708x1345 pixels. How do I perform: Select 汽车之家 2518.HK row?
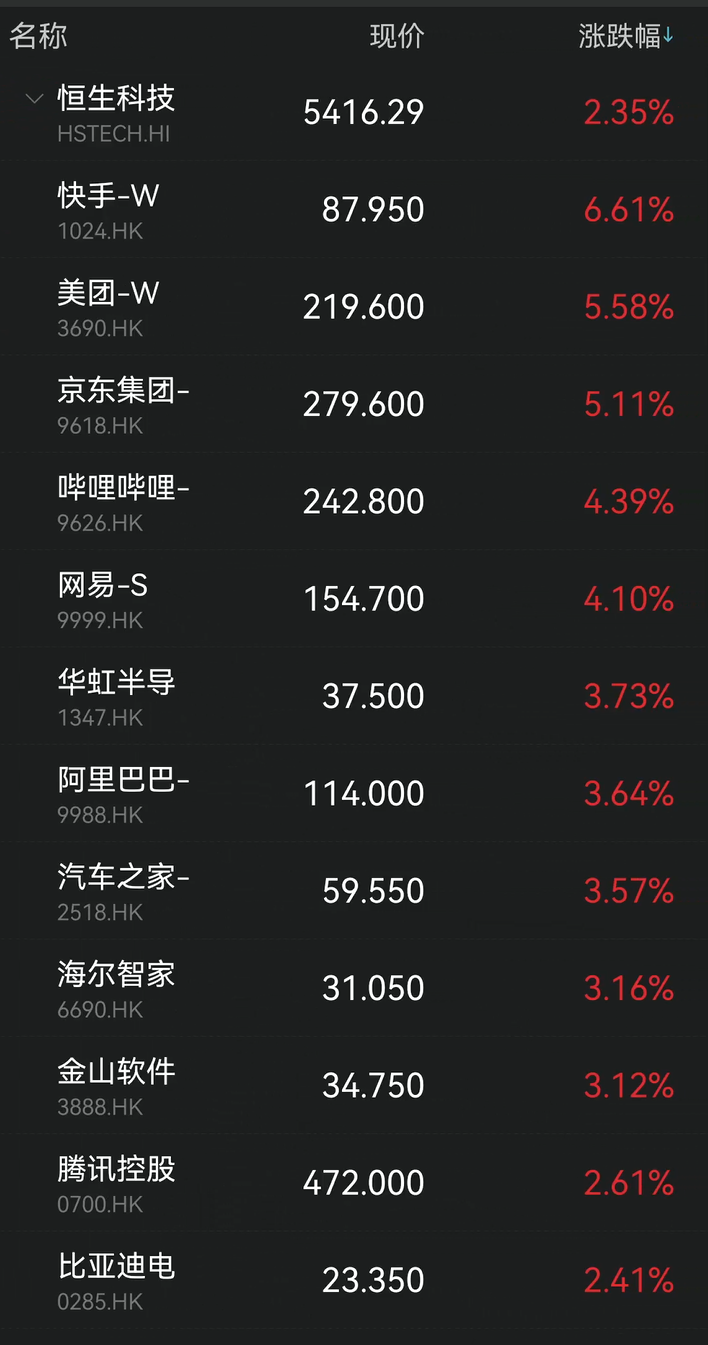coord(123,889)
